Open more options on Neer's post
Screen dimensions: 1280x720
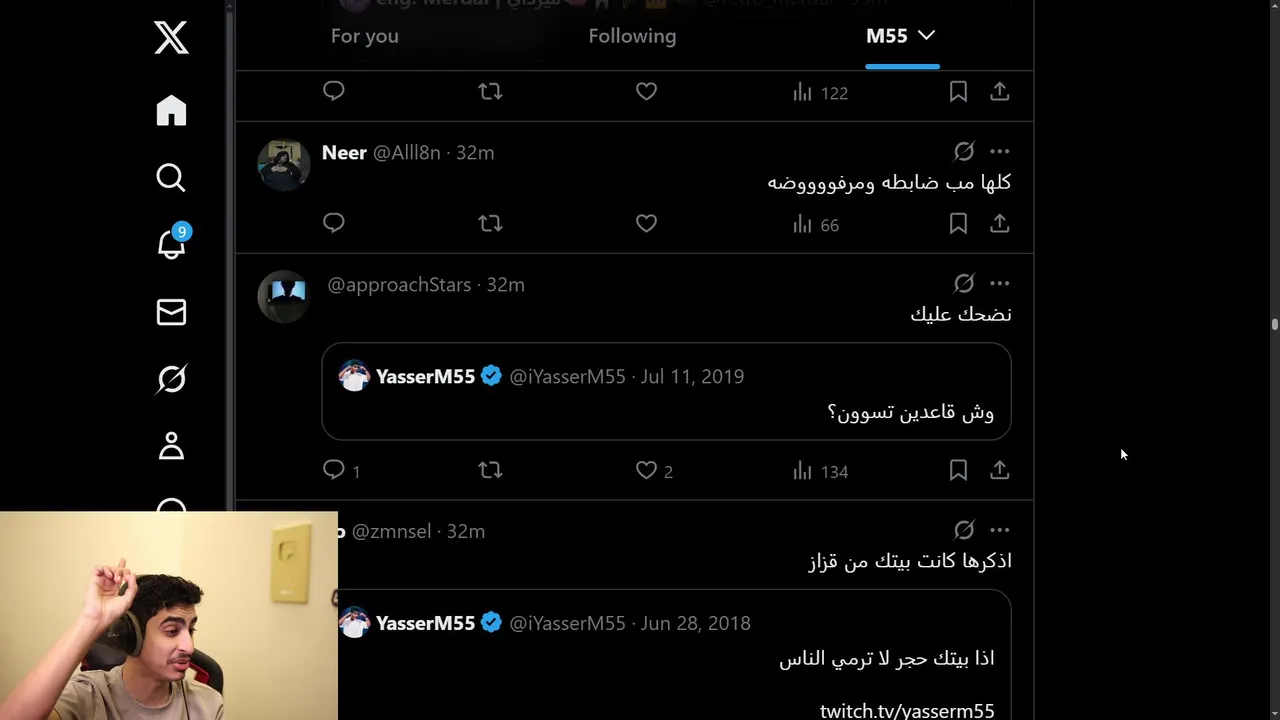(999, 152)
